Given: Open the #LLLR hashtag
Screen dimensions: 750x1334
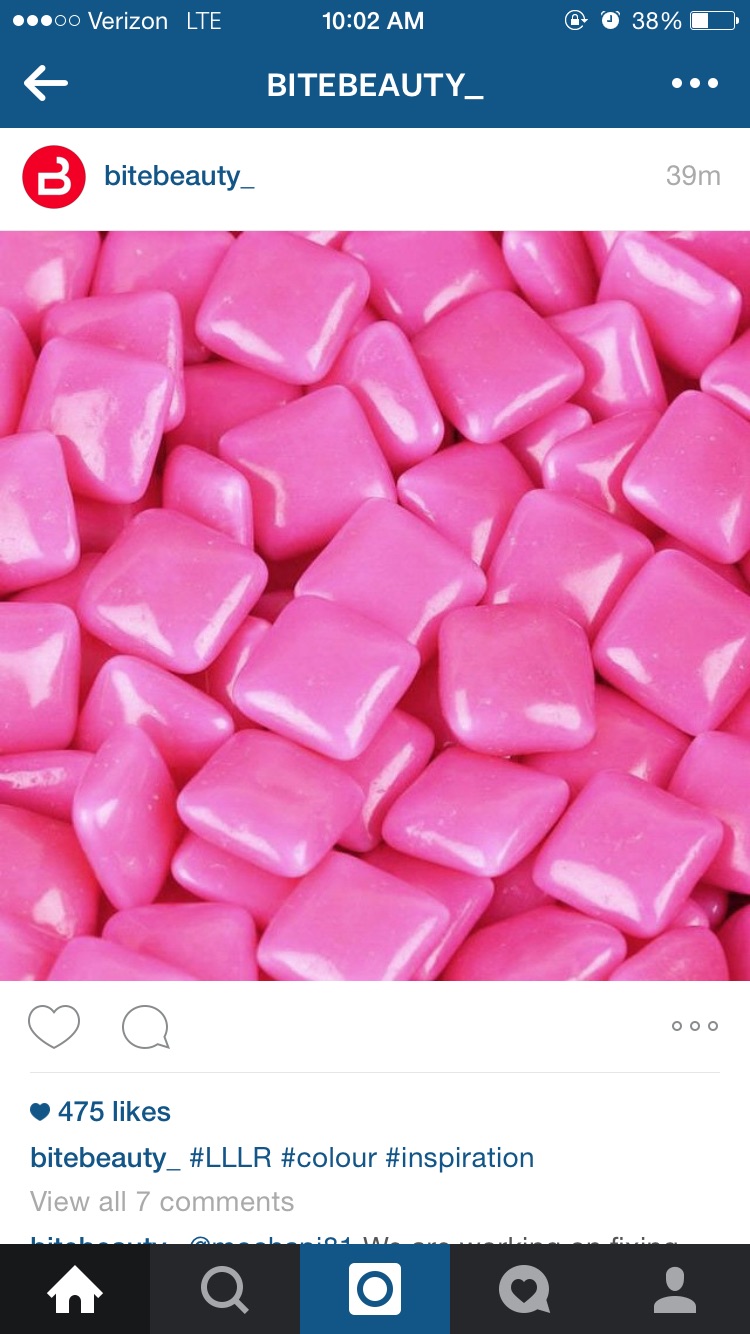Looking at the screenshot, I should pos(230,1158).
